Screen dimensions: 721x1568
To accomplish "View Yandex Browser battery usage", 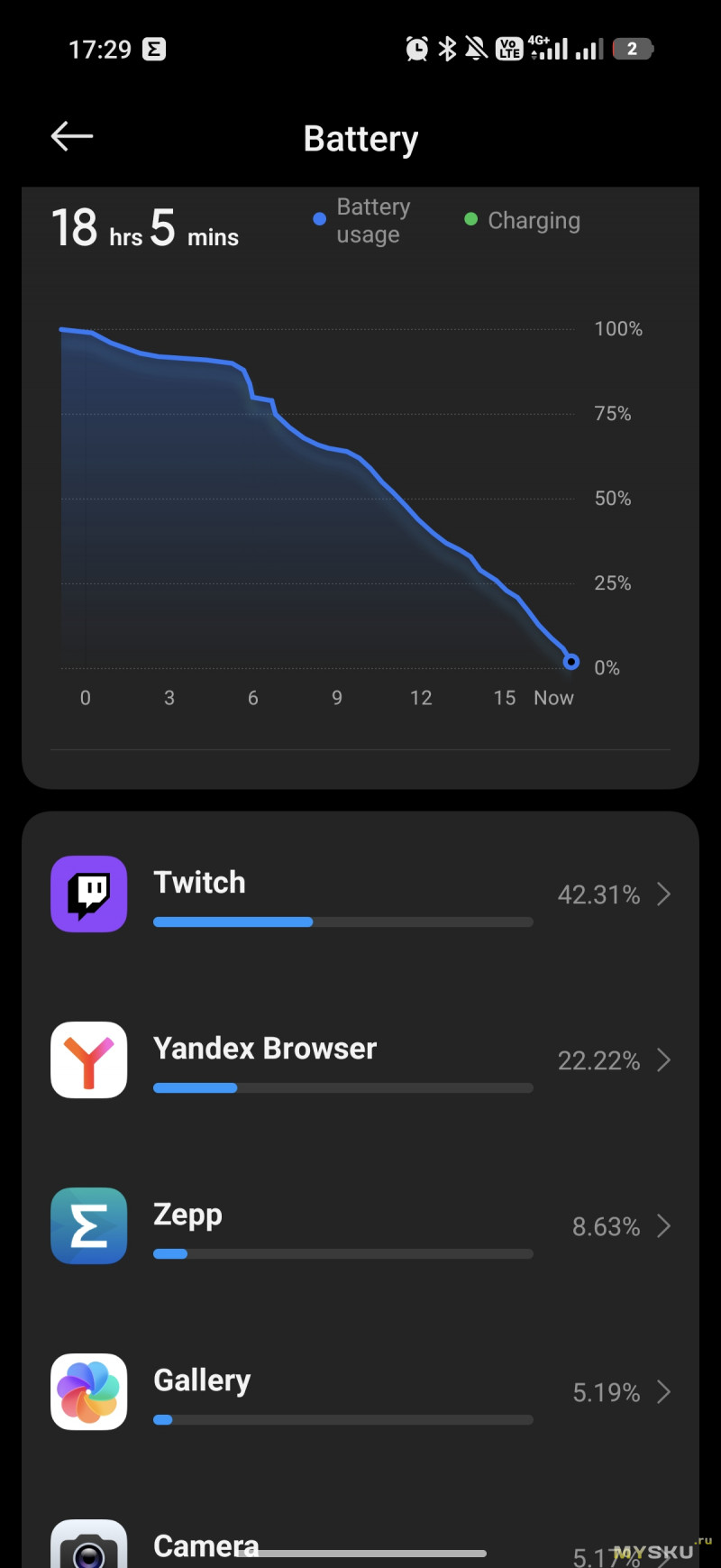I will click(x=360, y=1060).
